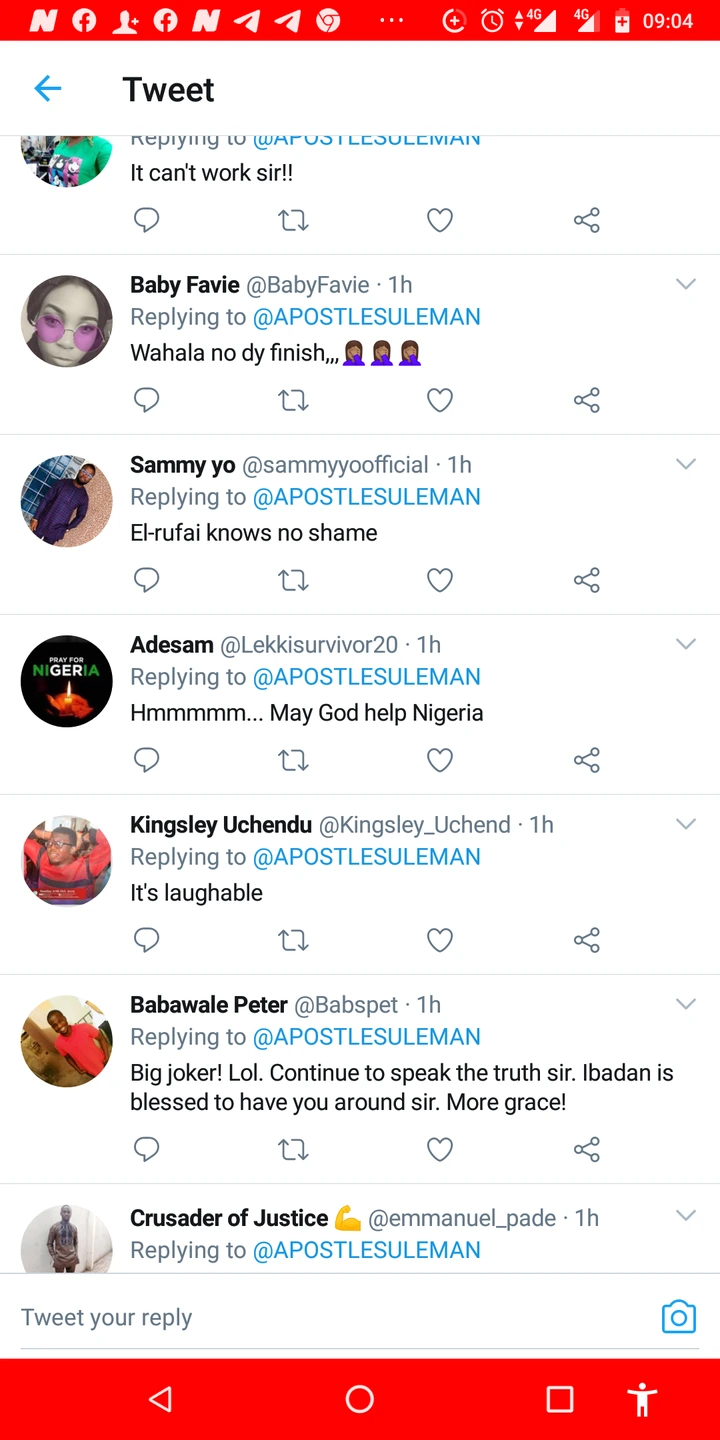Go back using the arrow beside Tweet
The height and width of the screenshot is (1440, 720).
click(x=48, y=89)
